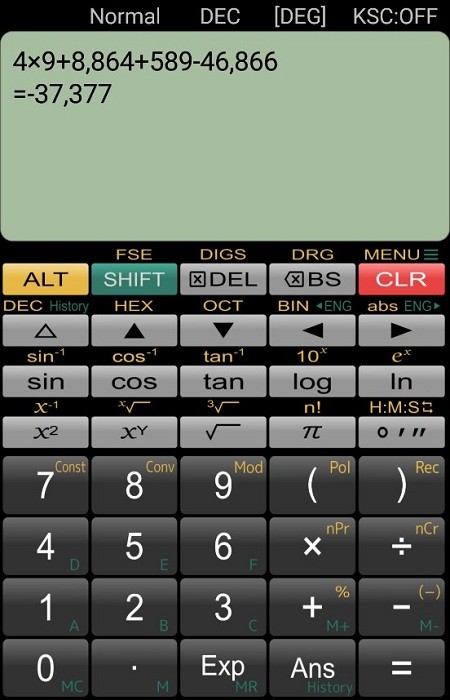450x700 pixels.
Task: Tap the log key
Action: (x=312, y=382)
